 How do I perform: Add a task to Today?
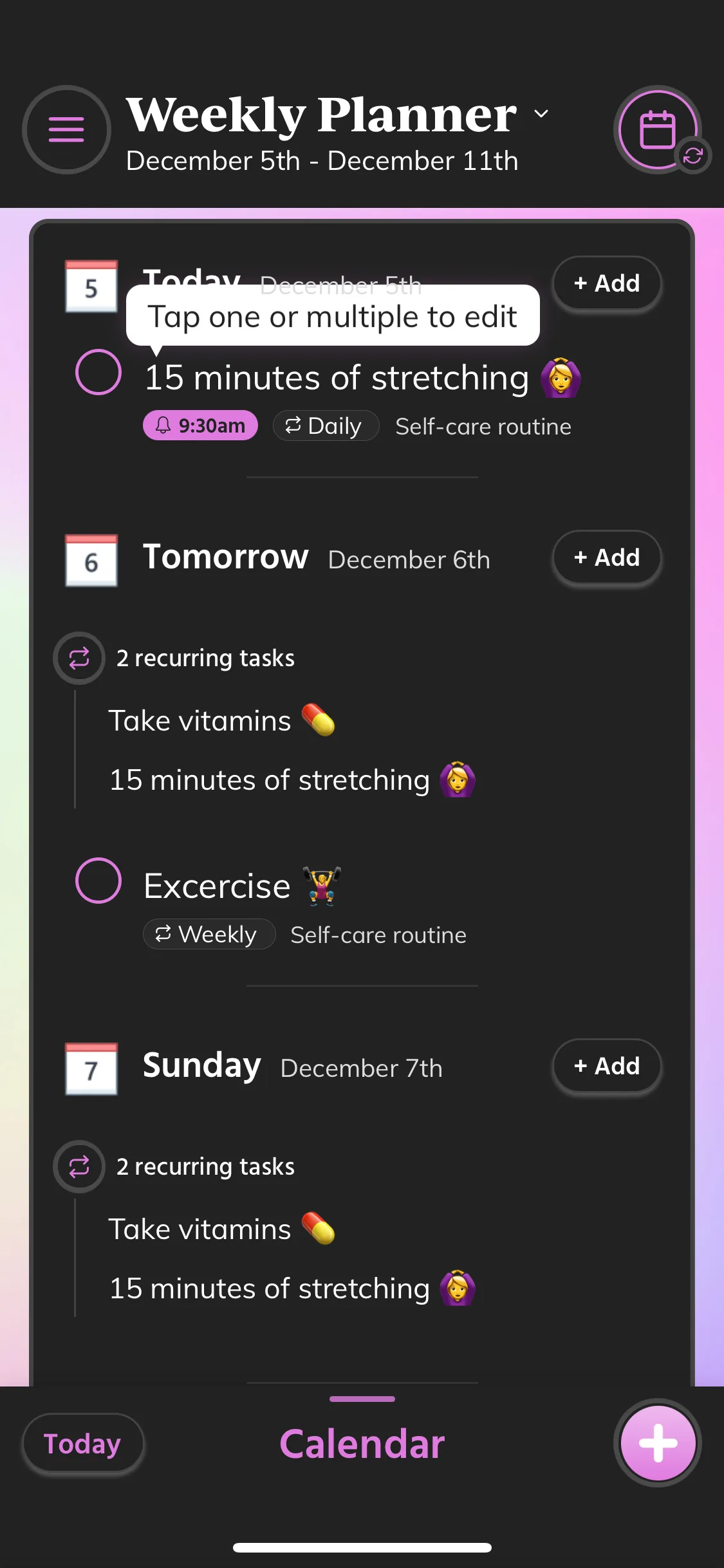(x=606, y=283)
